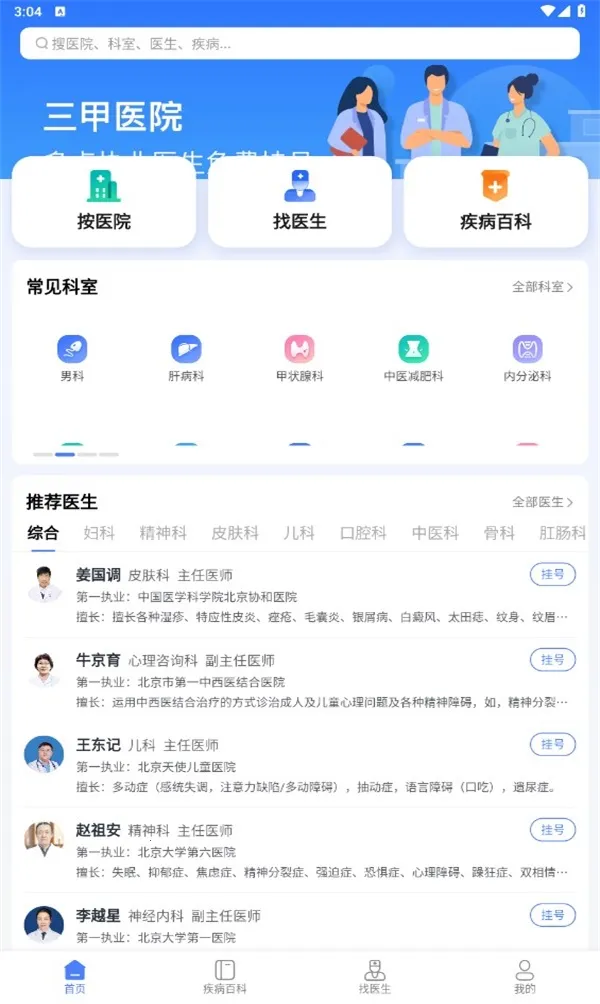The height and width of the screenshot is (1004, 600).
Task: Open the 疾病百科 card
Action: [496, 202]
